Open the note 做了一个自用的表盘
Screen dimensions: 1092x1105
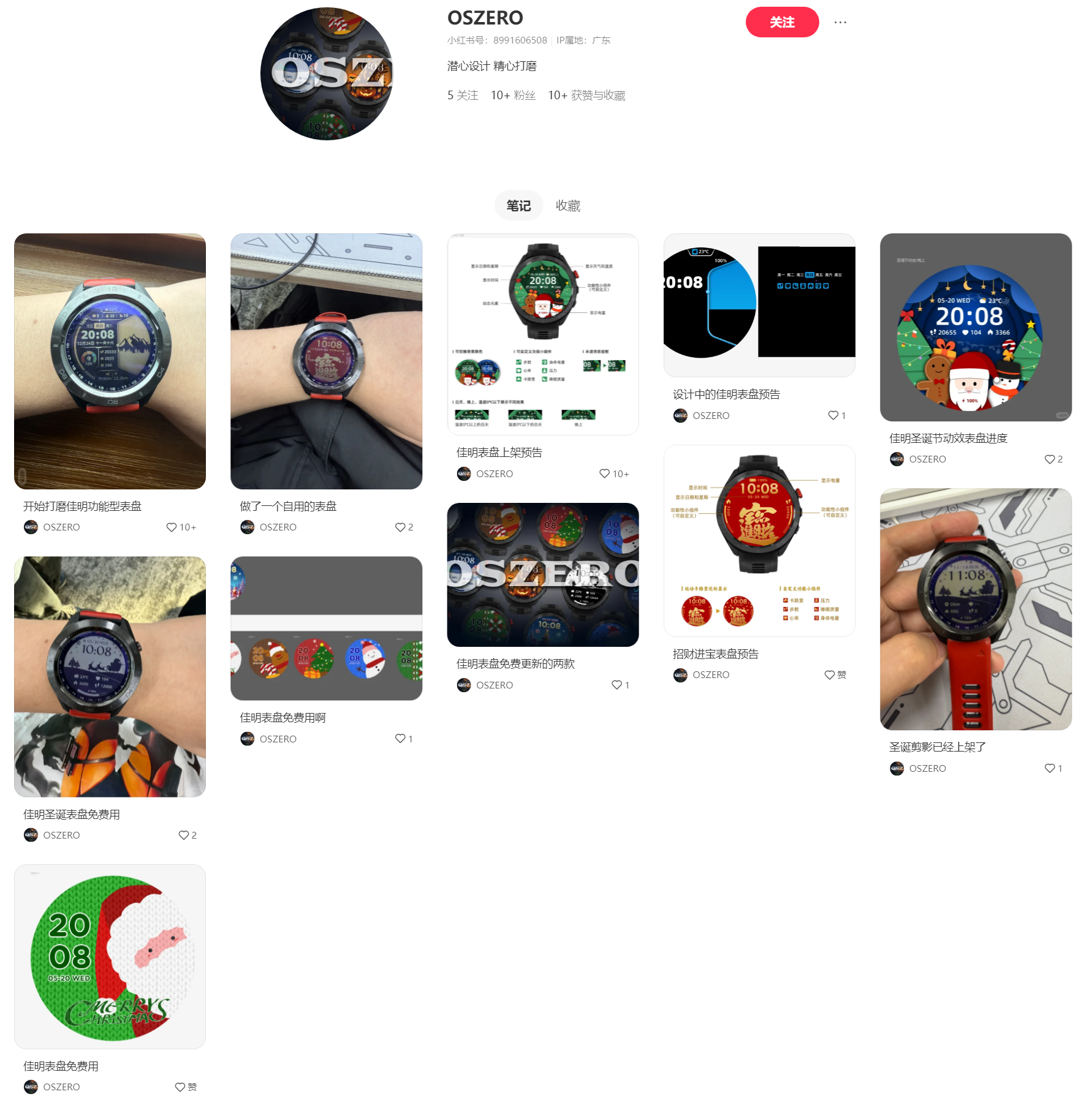326,361
